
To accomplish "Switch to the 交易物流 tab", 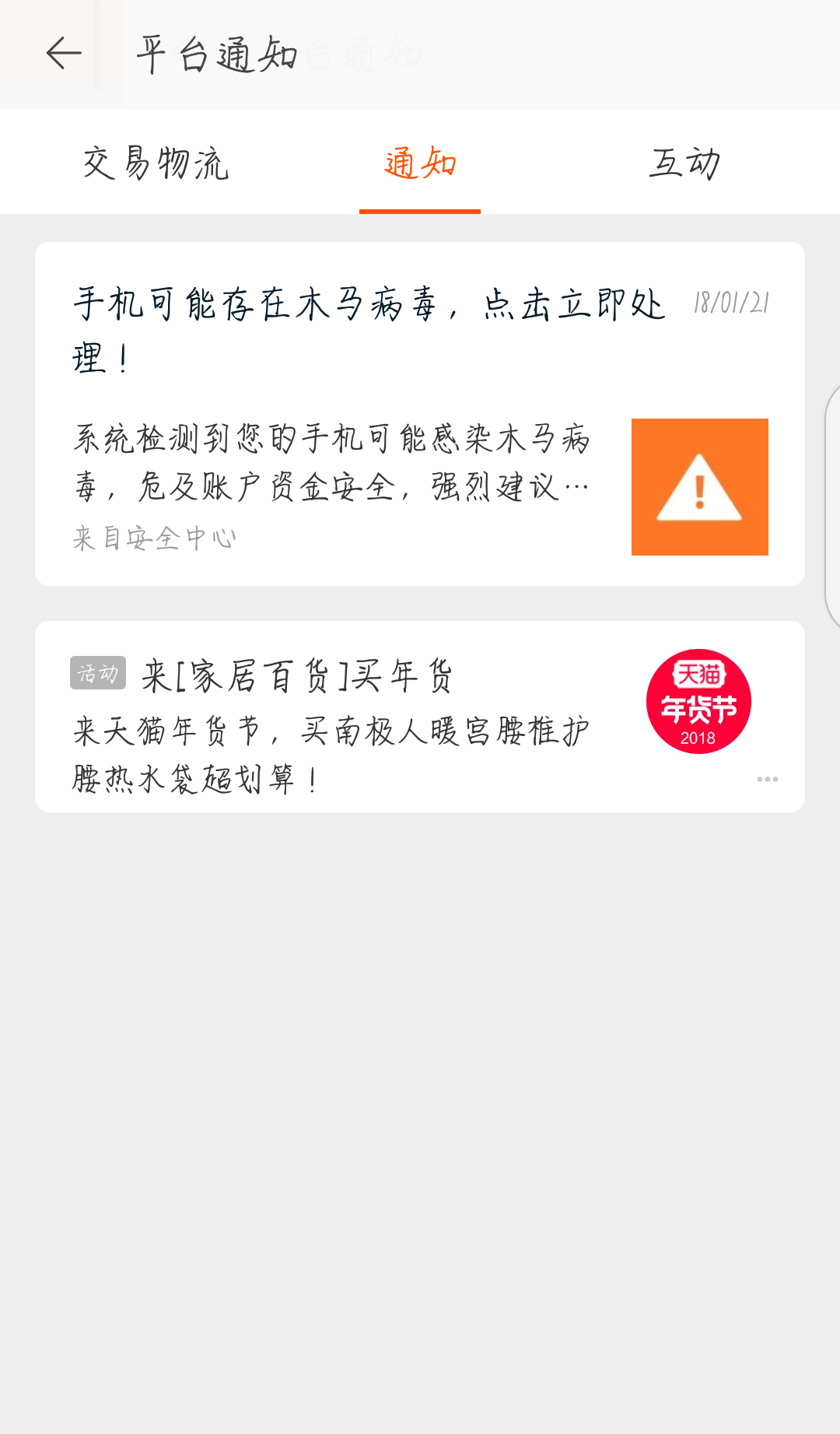I will tap(156, 163).
